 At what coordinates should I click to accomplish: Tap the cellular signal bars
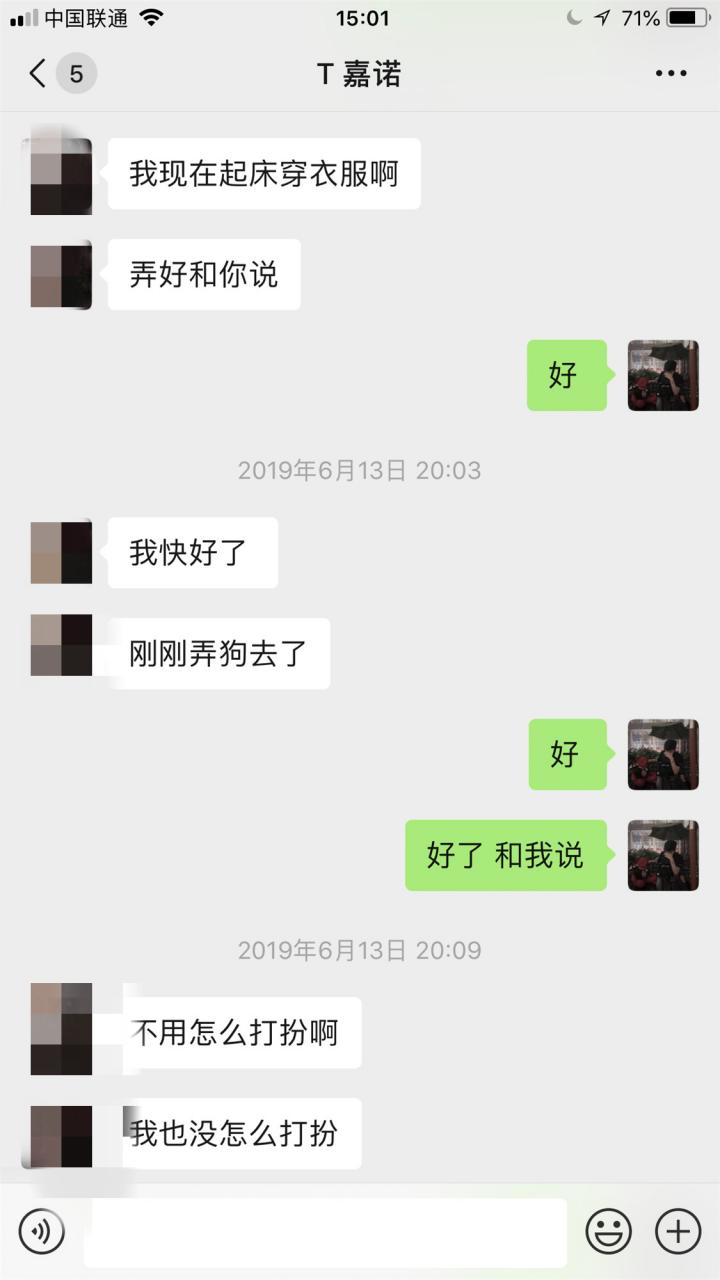(x=22, y=17)
